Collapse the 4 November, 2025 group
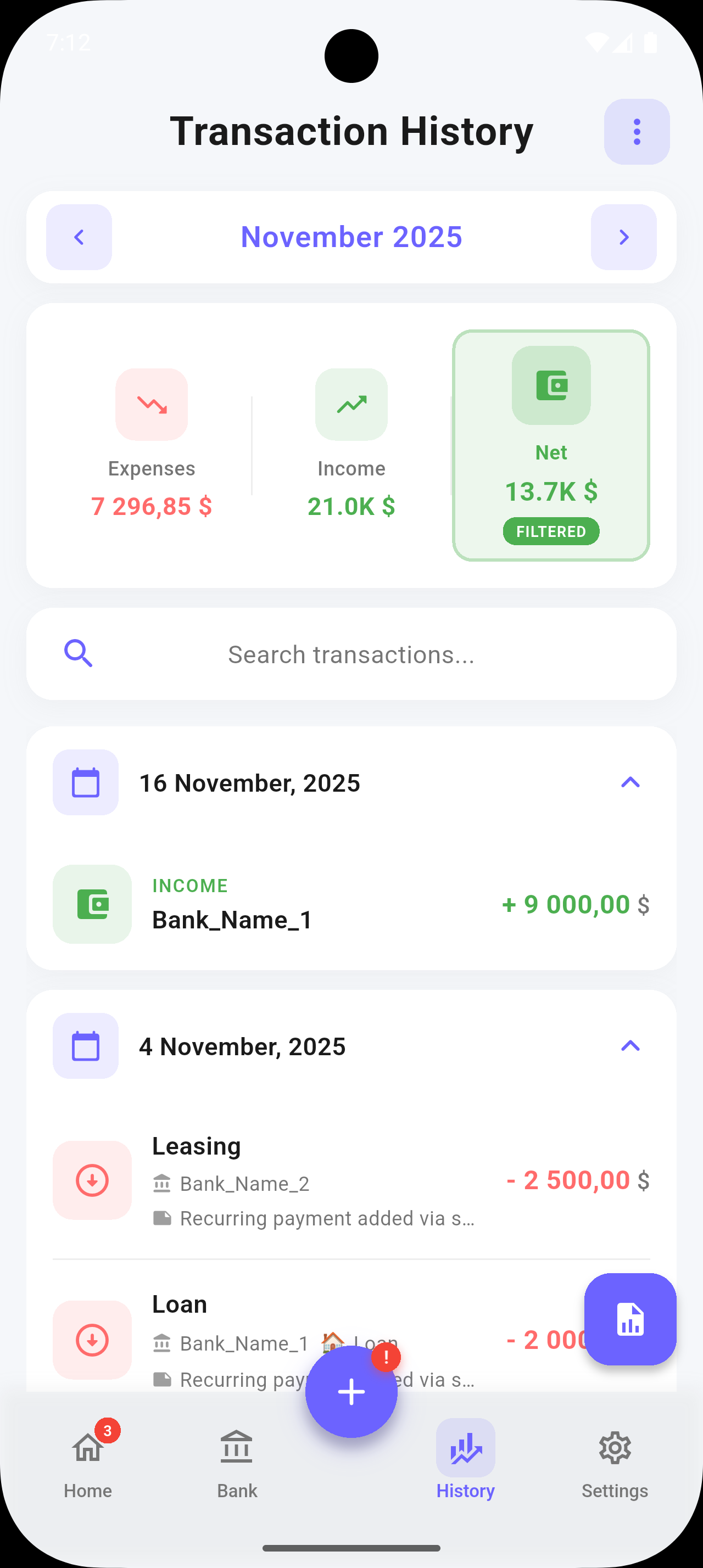 click(x=630, y=1046)
